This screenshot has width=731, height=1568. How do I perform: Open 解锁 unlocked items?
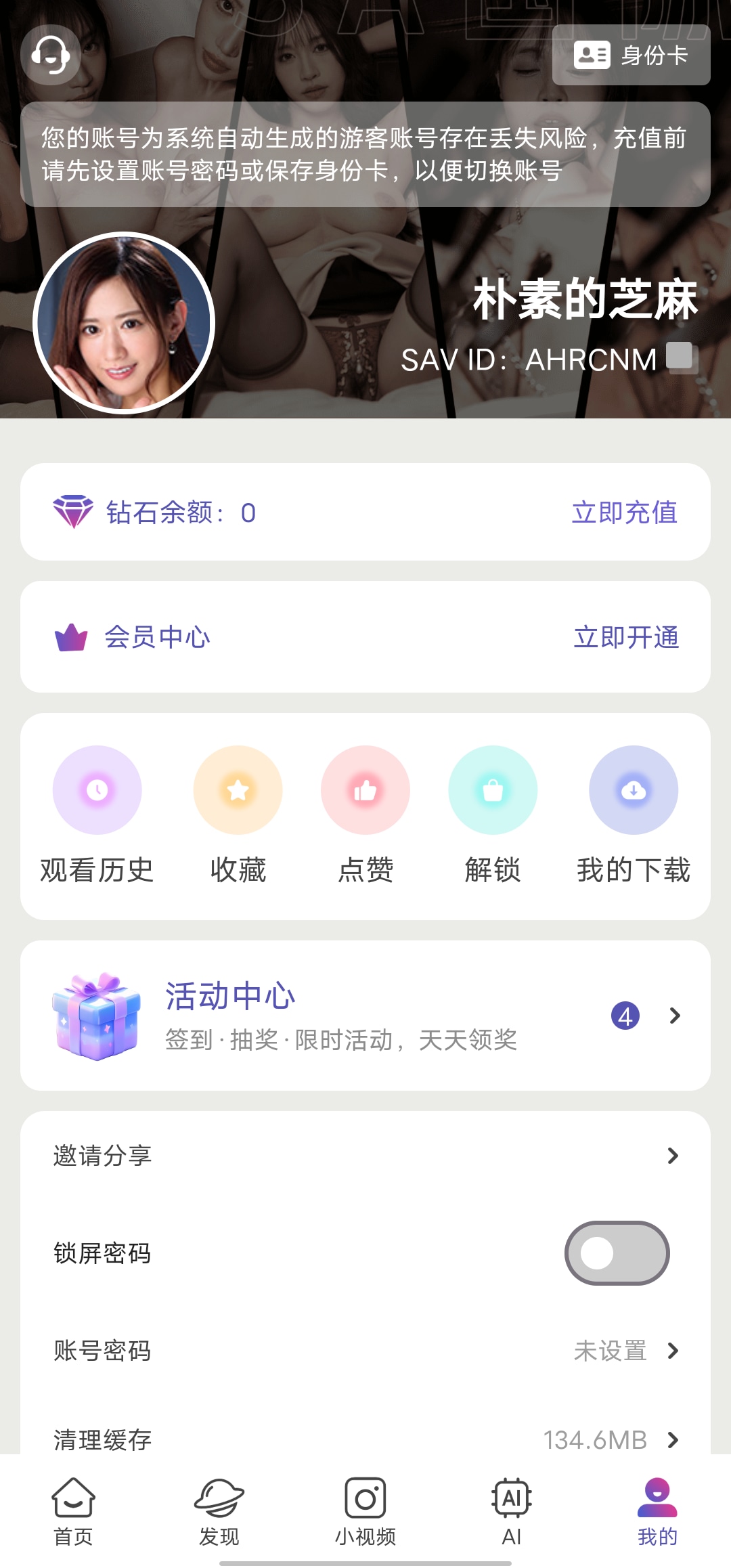tap(493, 816)
